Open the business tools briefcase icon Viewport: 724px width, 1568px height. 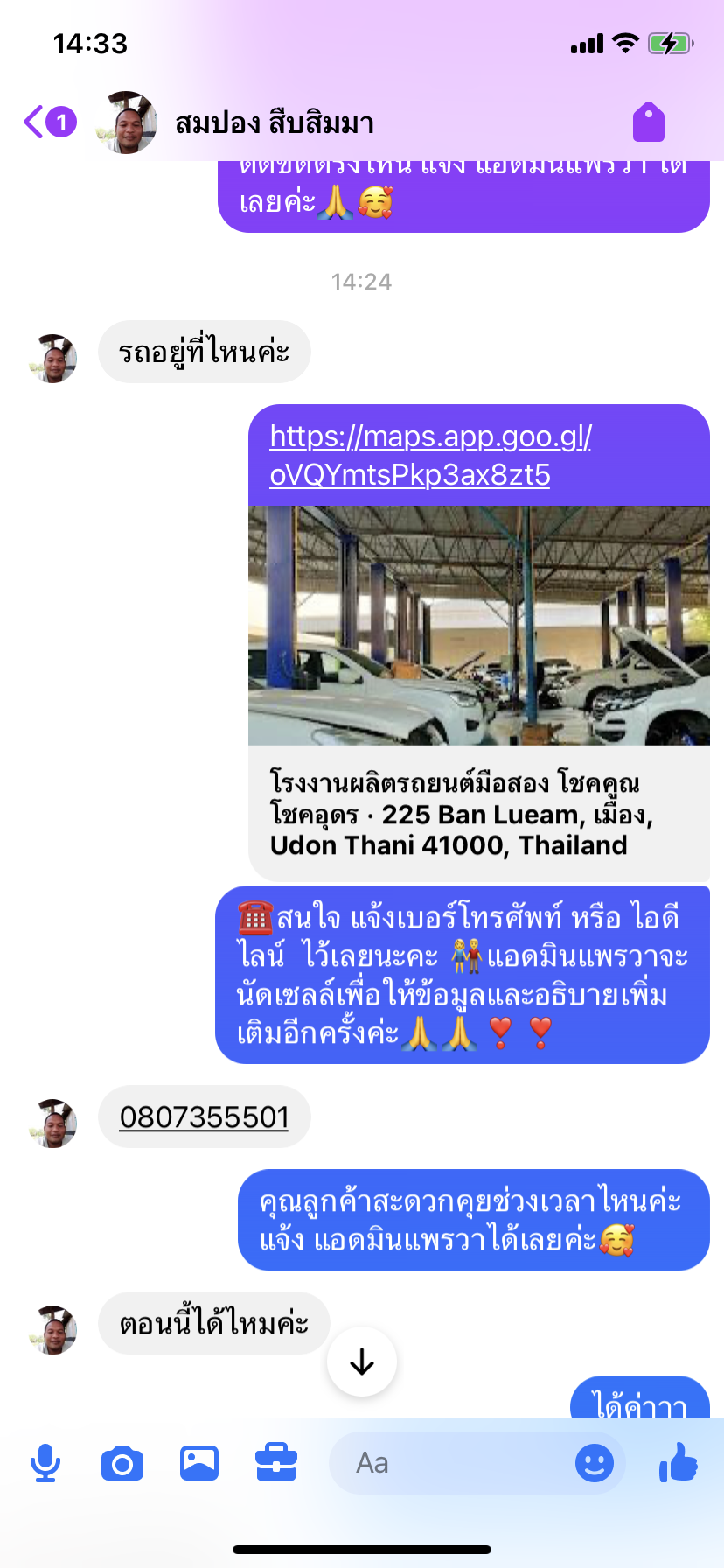pos(276,1463)
